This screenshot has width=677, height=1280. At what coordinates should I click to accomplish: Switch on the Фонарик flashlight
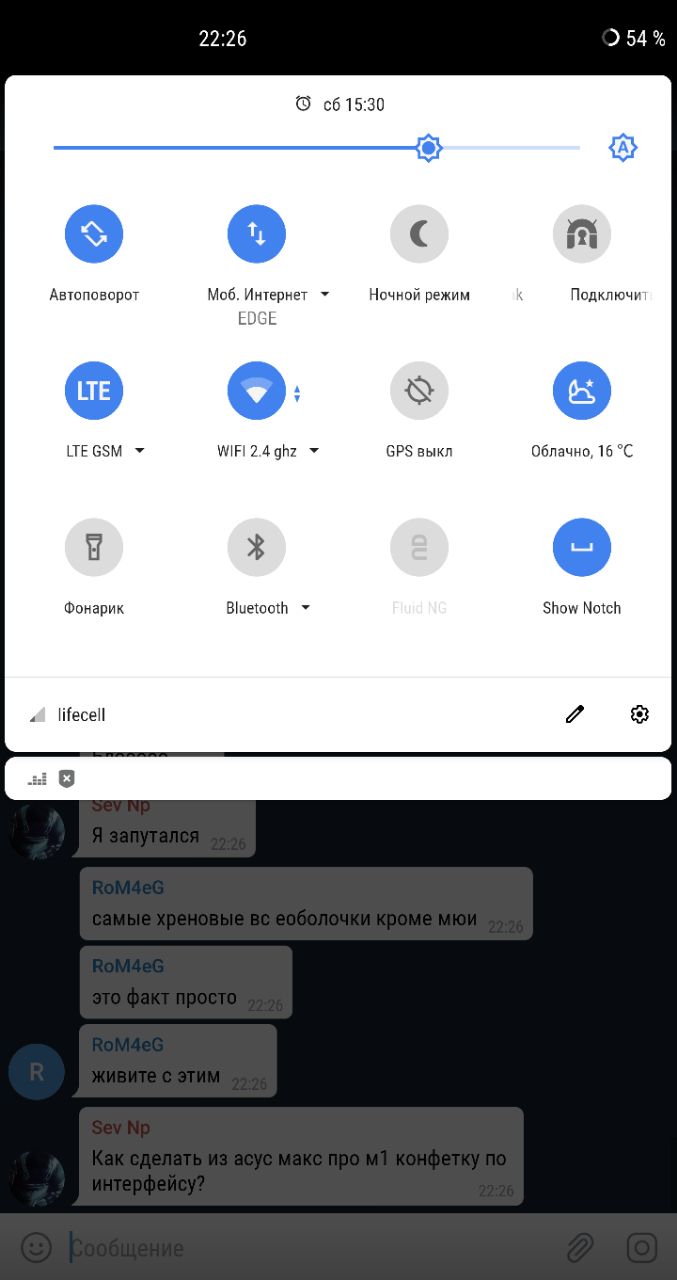point(94,547)
